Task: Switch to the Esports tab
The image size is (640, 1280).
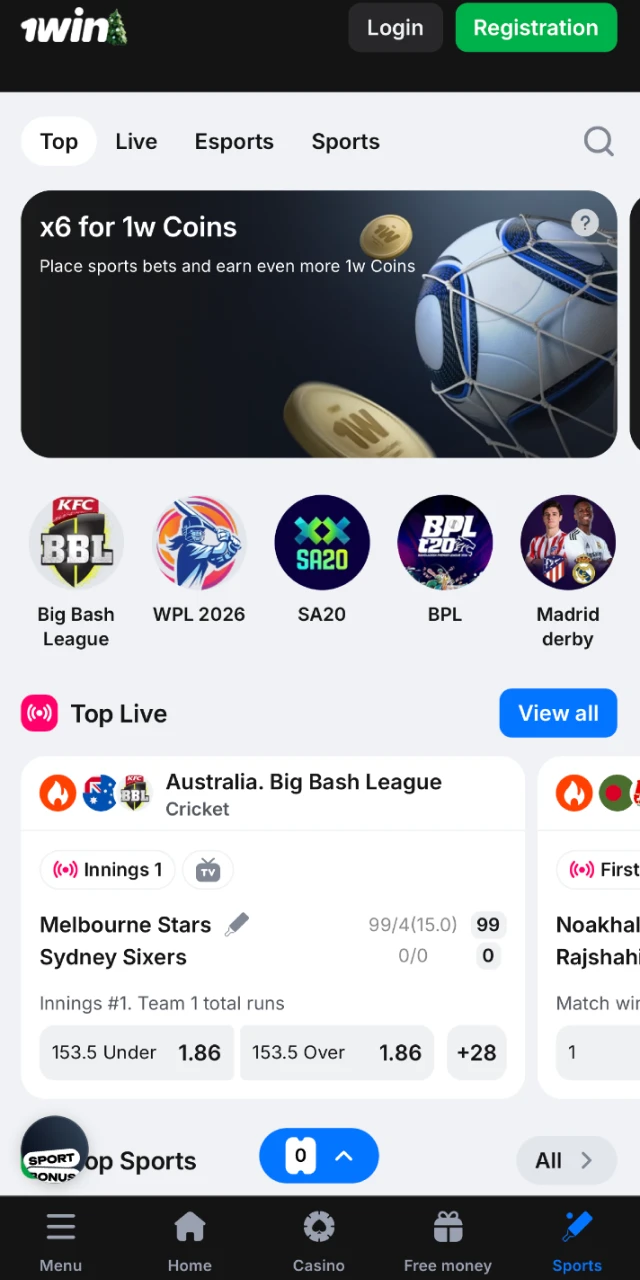Action: 234,142
